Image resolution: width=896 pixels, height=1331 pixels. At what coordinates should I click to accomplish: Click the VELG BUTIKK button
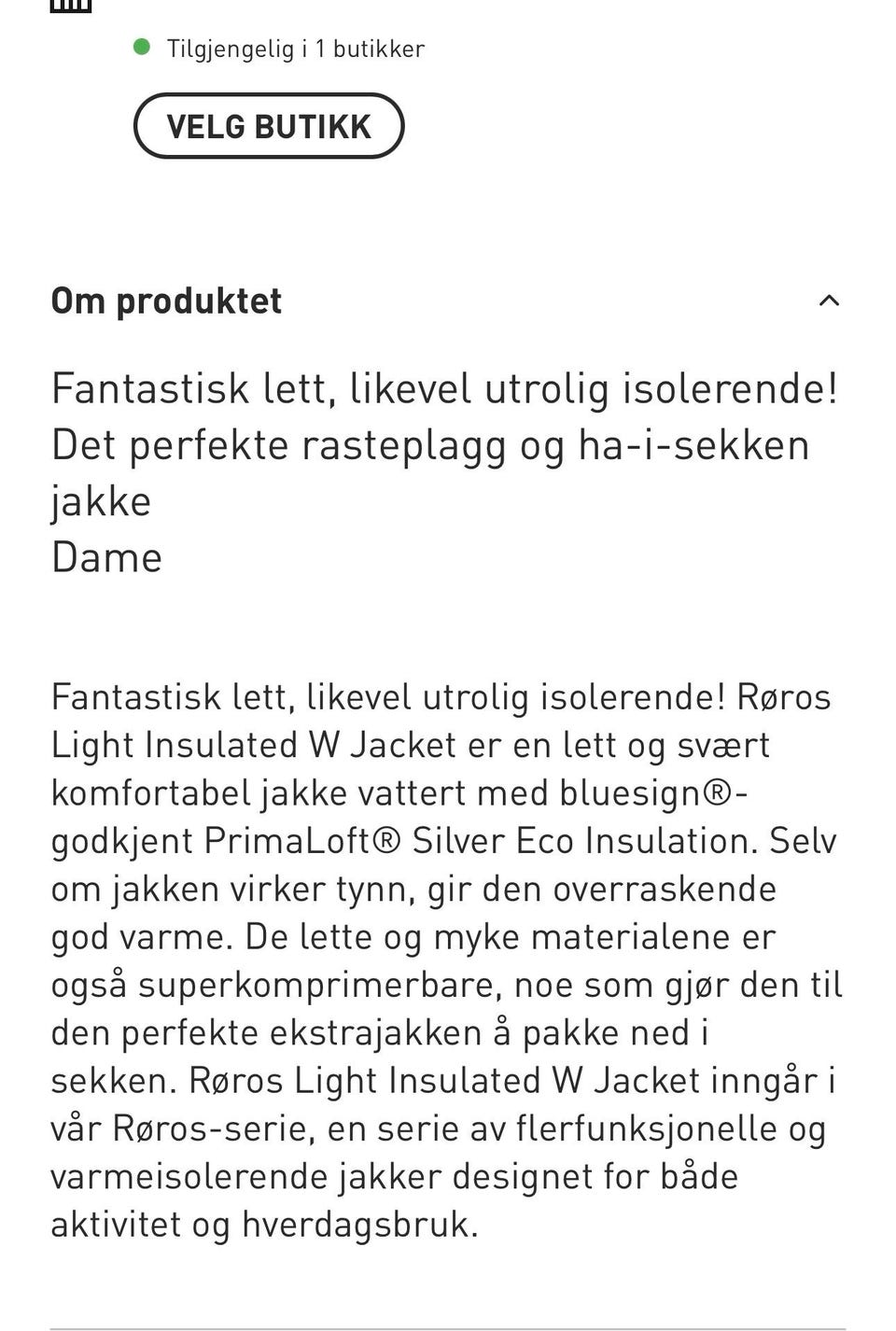click(268, 125)
